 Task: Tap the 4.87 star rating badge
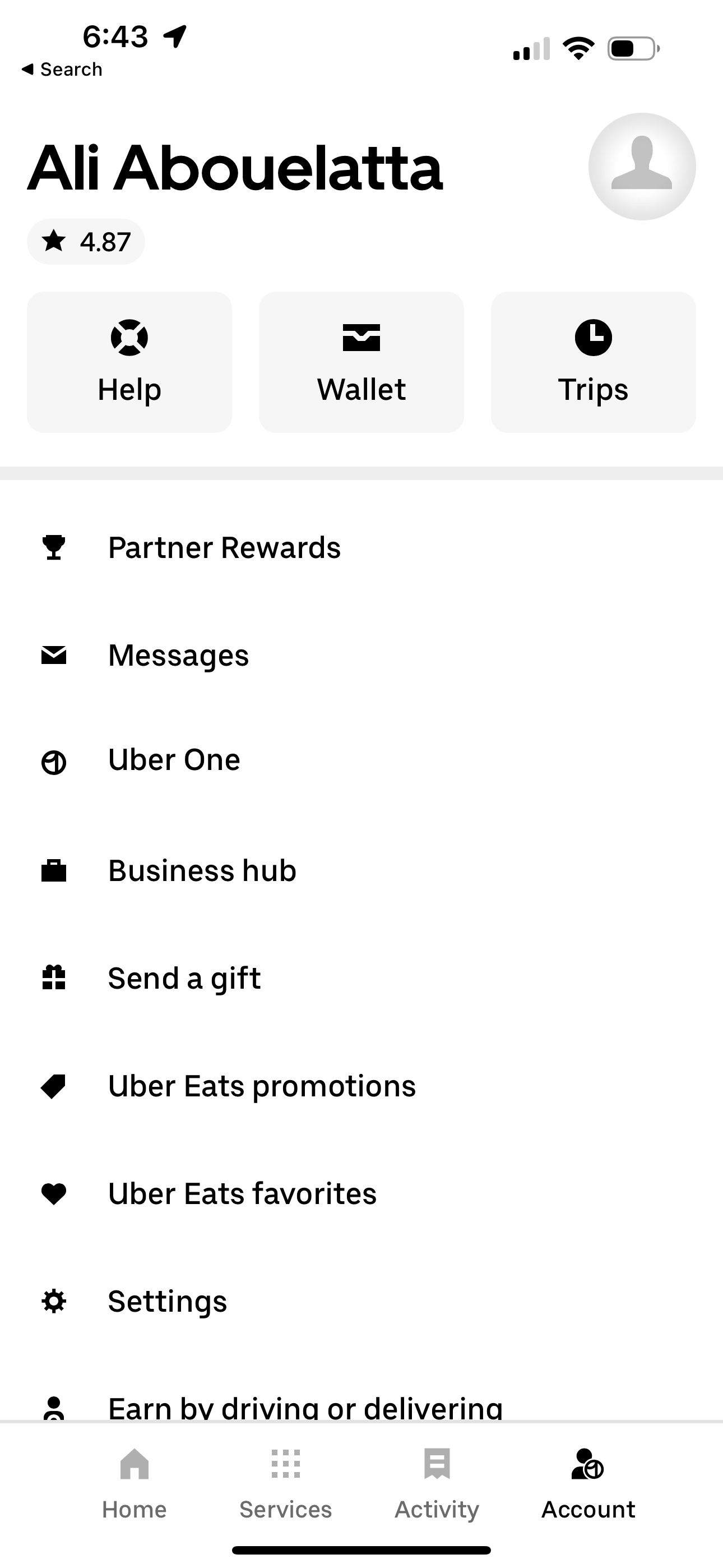[85, 241]
